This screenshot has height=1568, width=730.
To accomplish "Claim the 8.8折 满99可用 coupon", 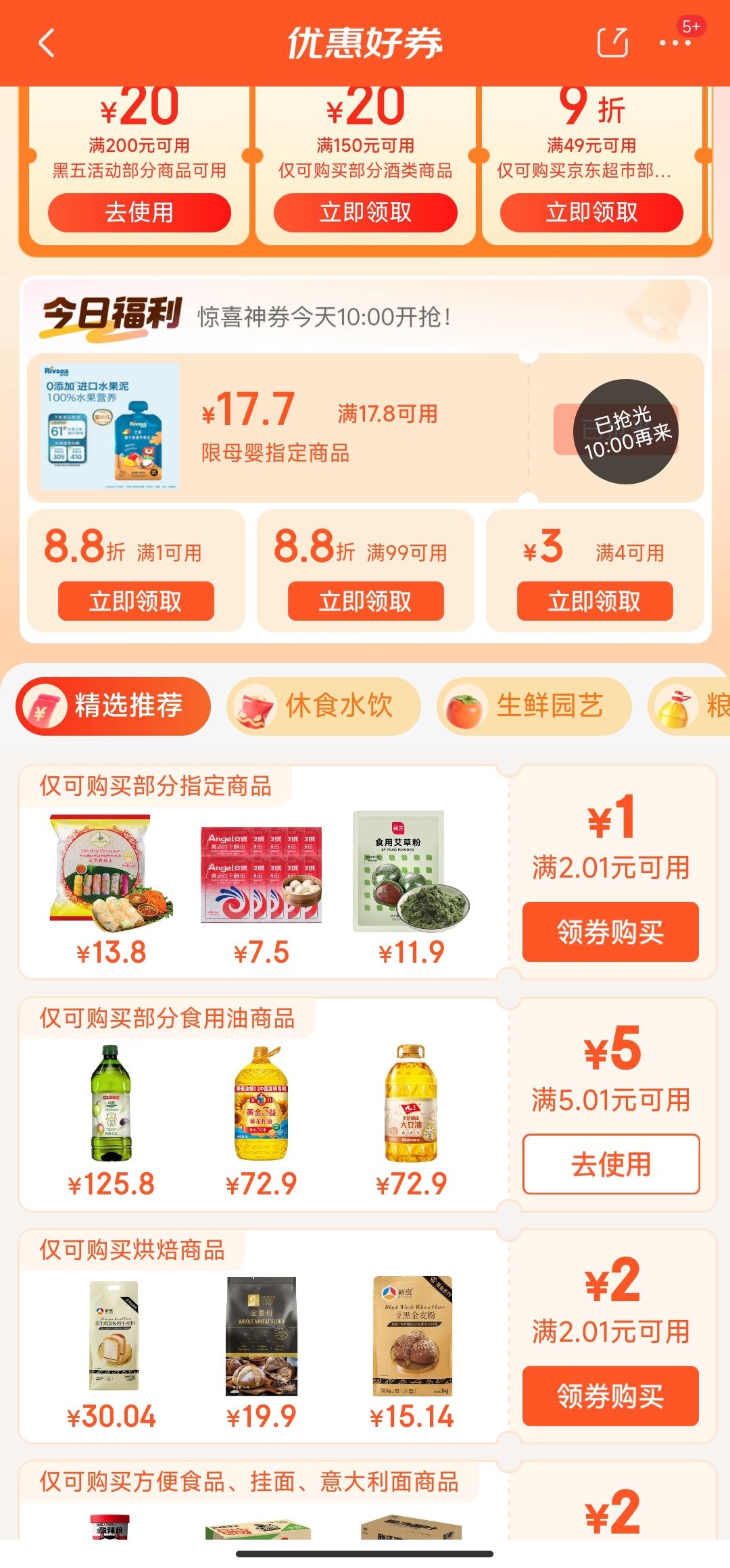I will point(366,601).
